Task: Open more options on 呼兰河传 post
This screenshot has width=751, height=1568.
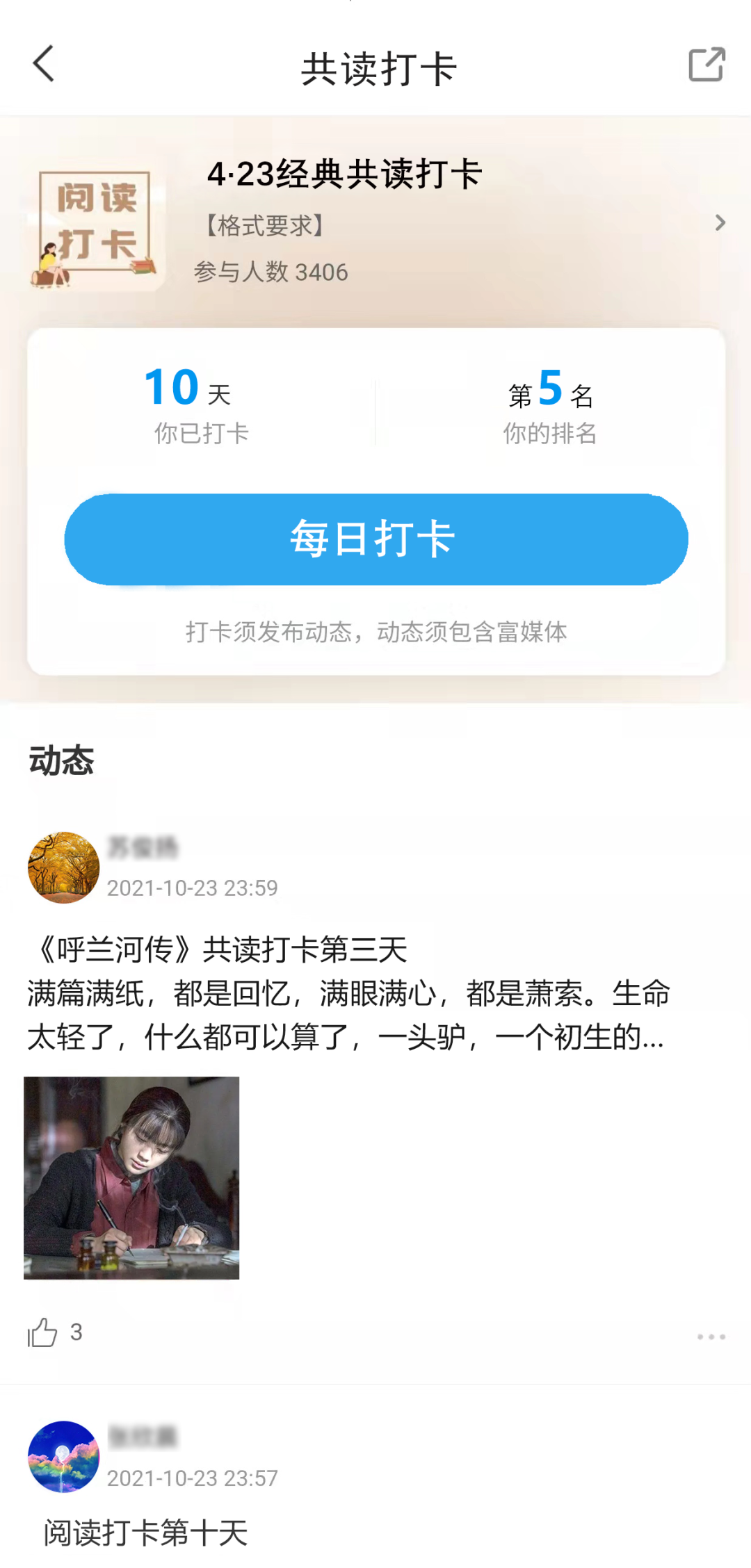Action: coord(711,1337)
